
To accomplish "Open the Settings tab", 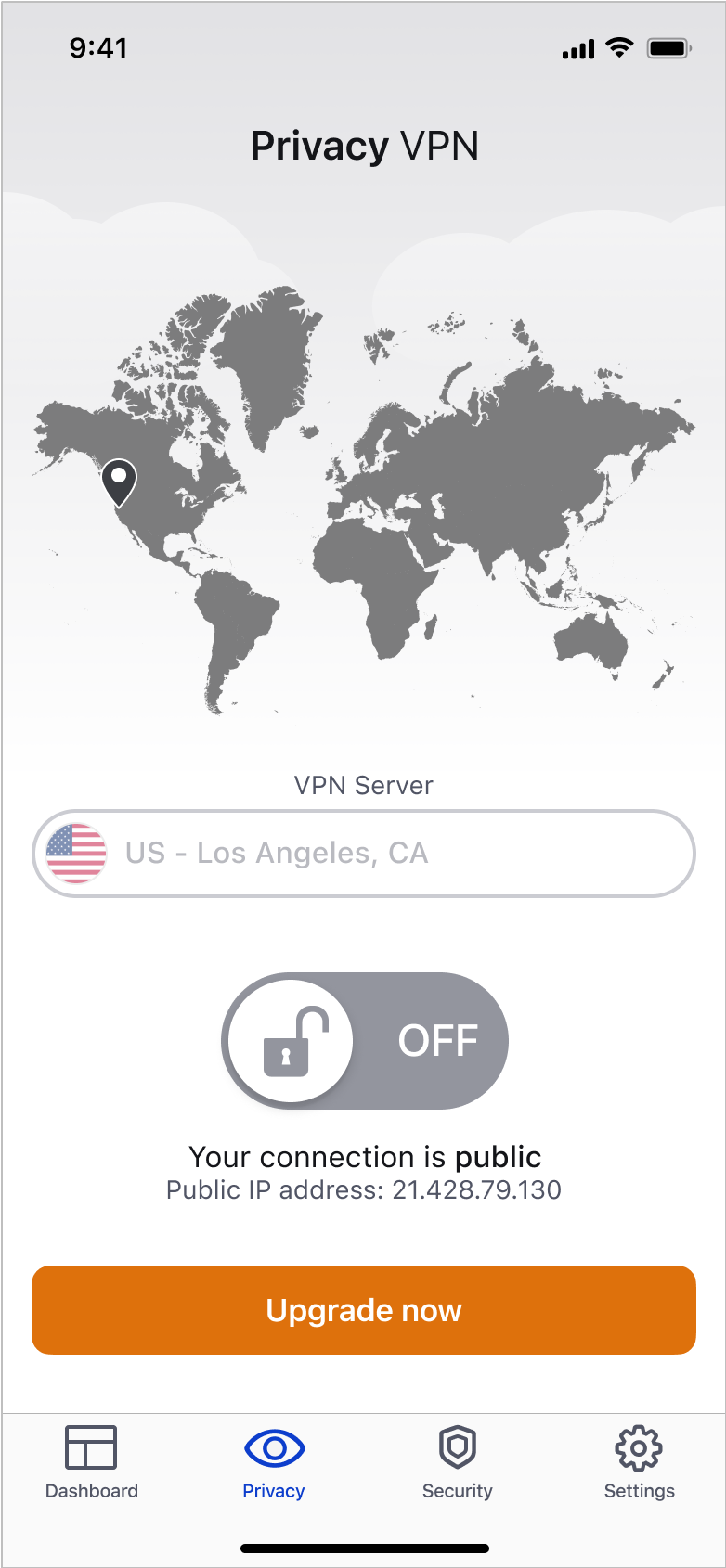I will (x=639, y=1463).
